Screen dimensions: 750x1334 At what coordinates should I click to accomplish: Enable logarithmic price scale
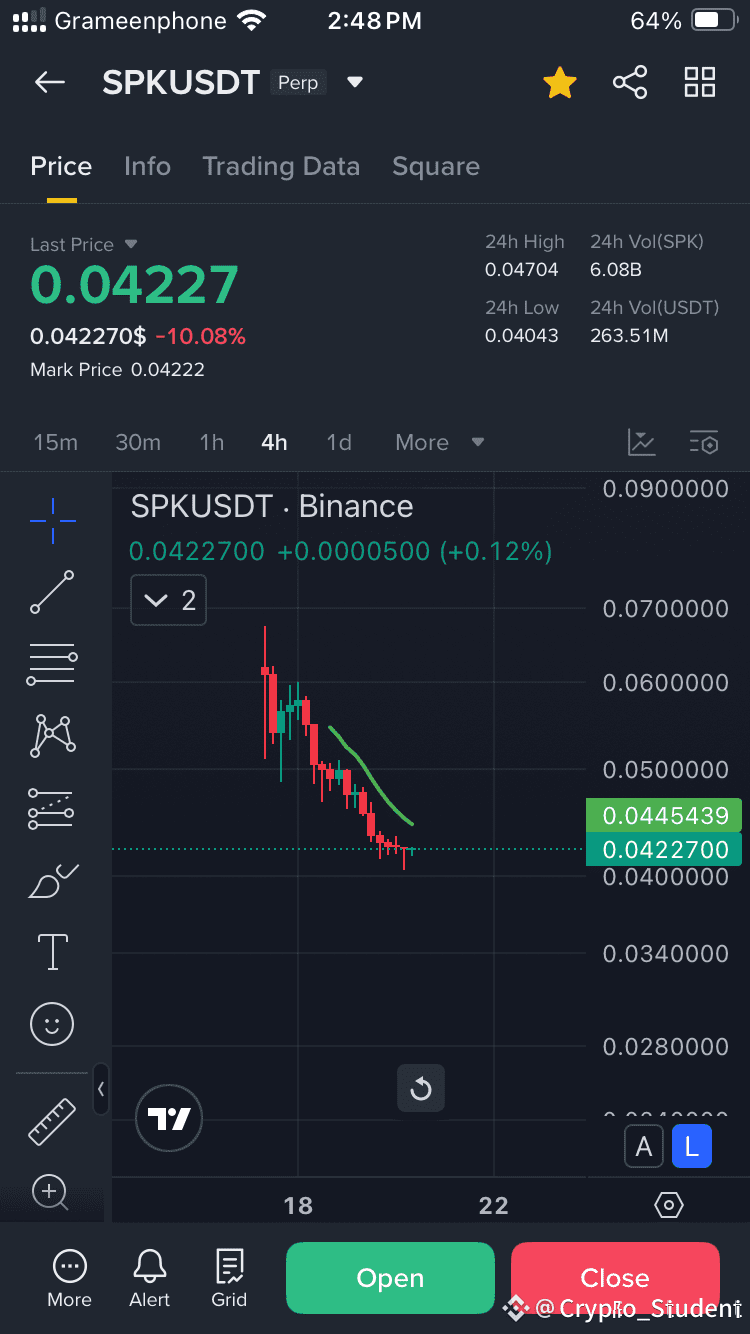point(692,1146)
